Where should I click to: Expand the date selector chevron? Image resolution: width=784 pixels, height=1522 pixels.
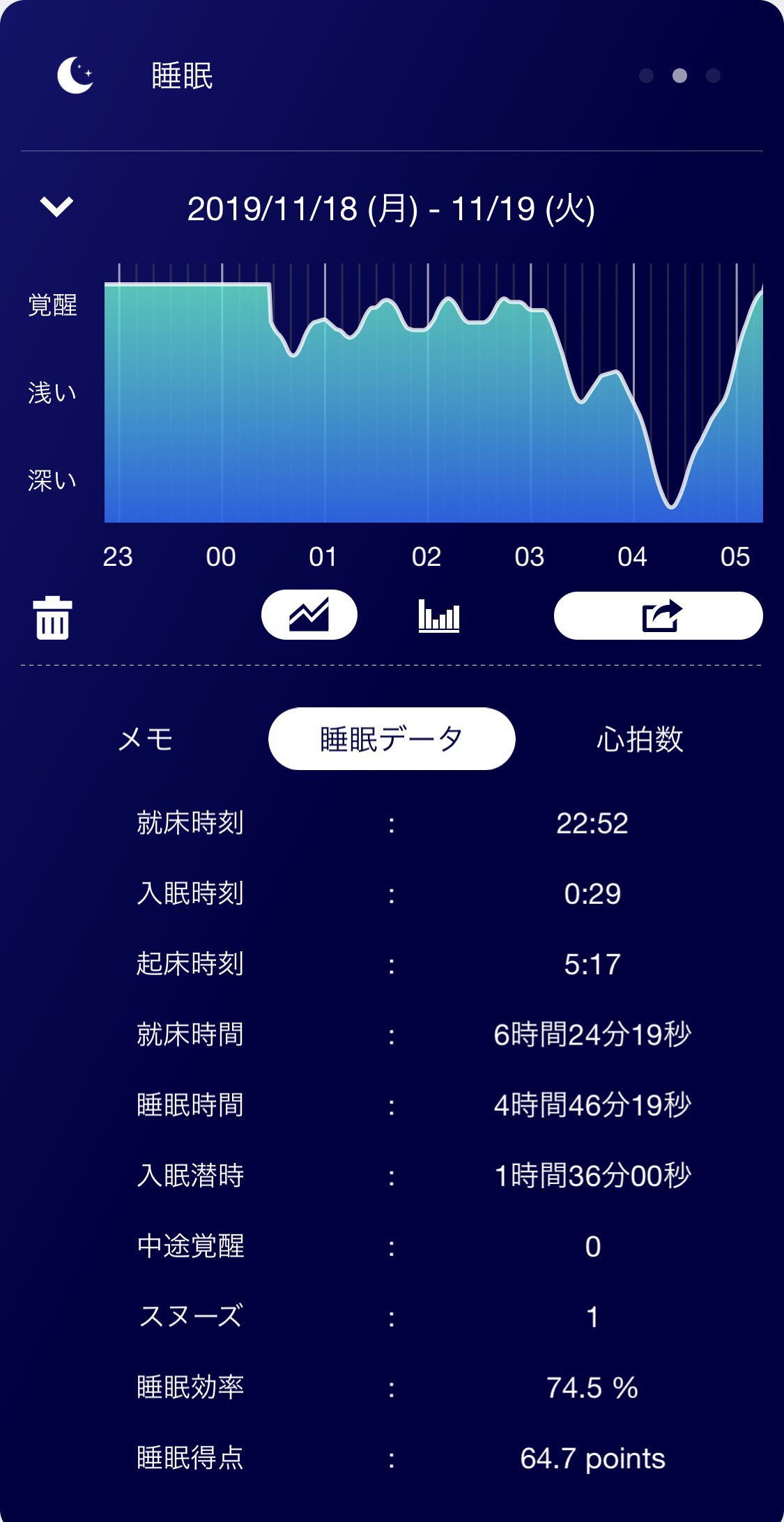click(x=56, y=206)
